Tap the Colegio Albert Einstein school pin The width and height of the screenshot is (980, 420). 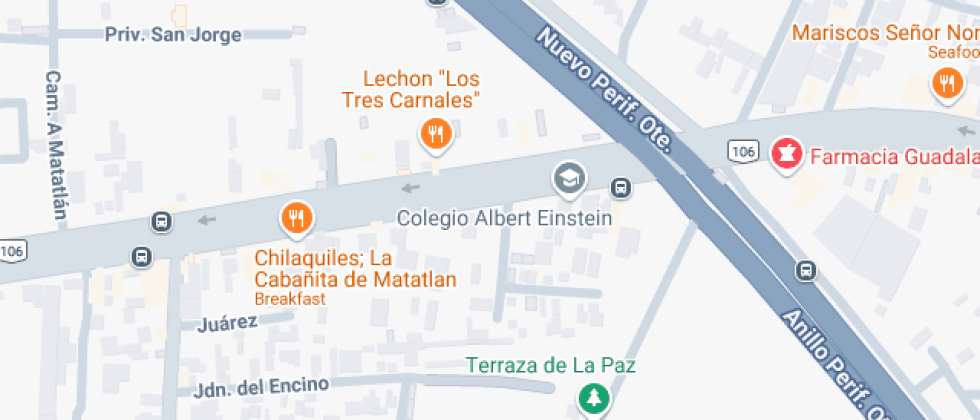coord(570,179)
